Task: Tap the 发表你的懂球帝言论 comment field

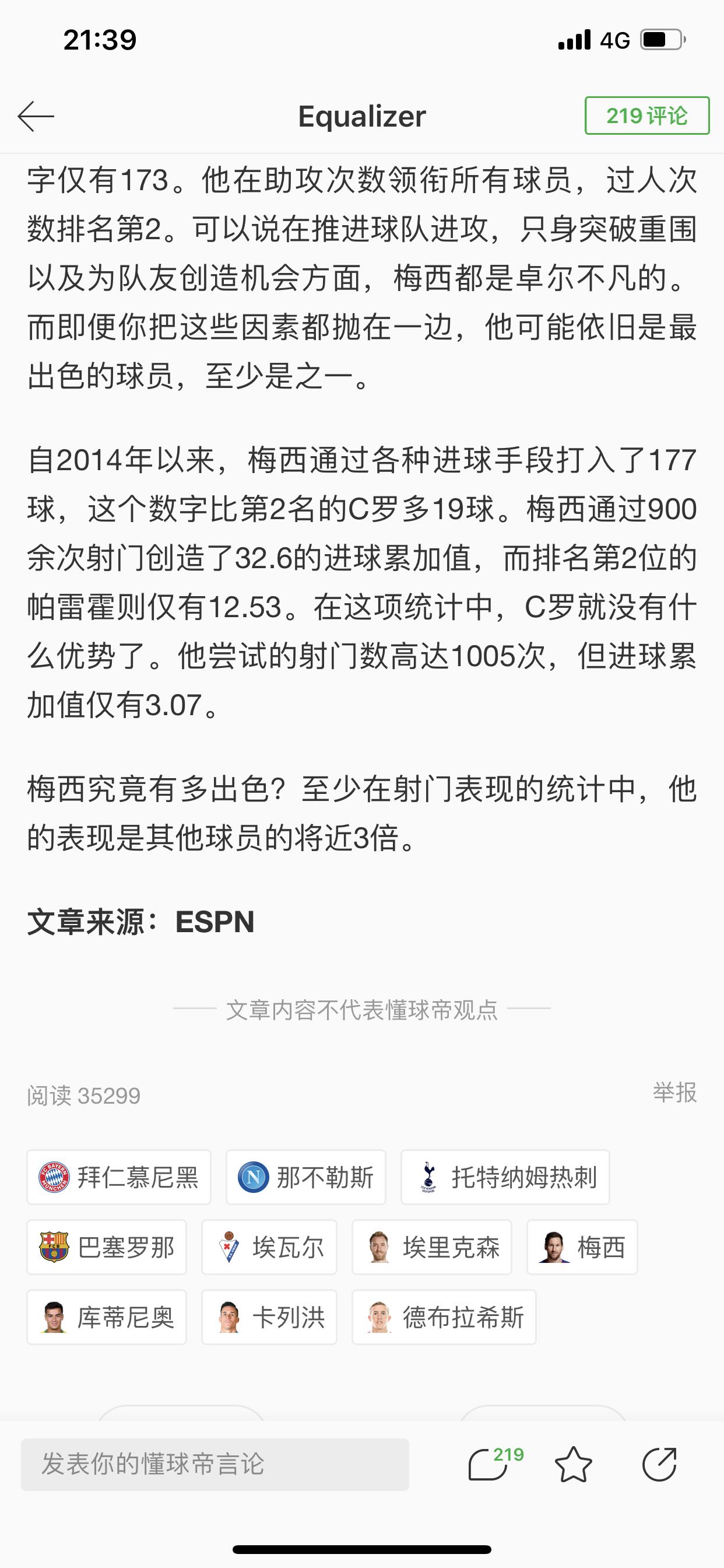Action: (x=215, y=1465)
